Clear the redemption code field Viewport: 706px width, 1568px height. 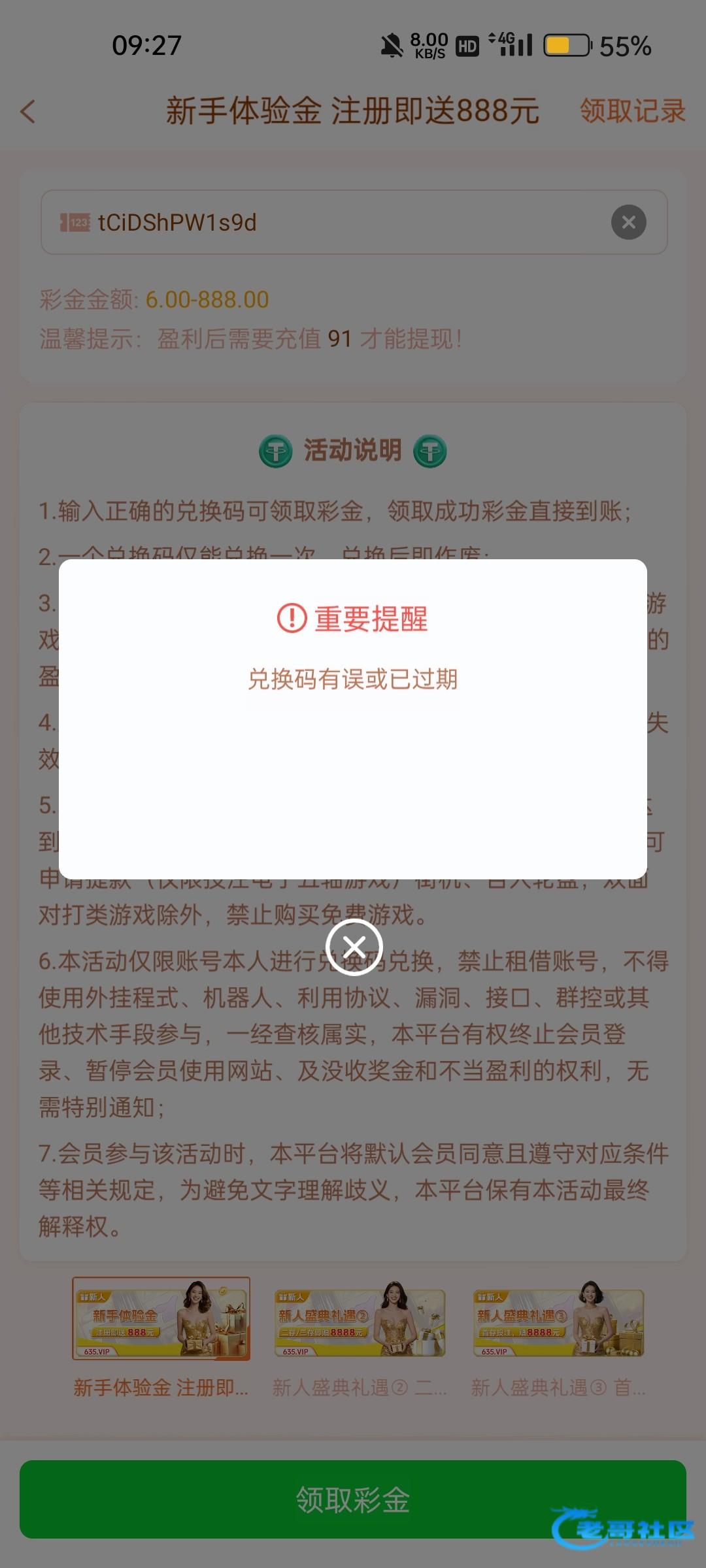pos(628,222)
